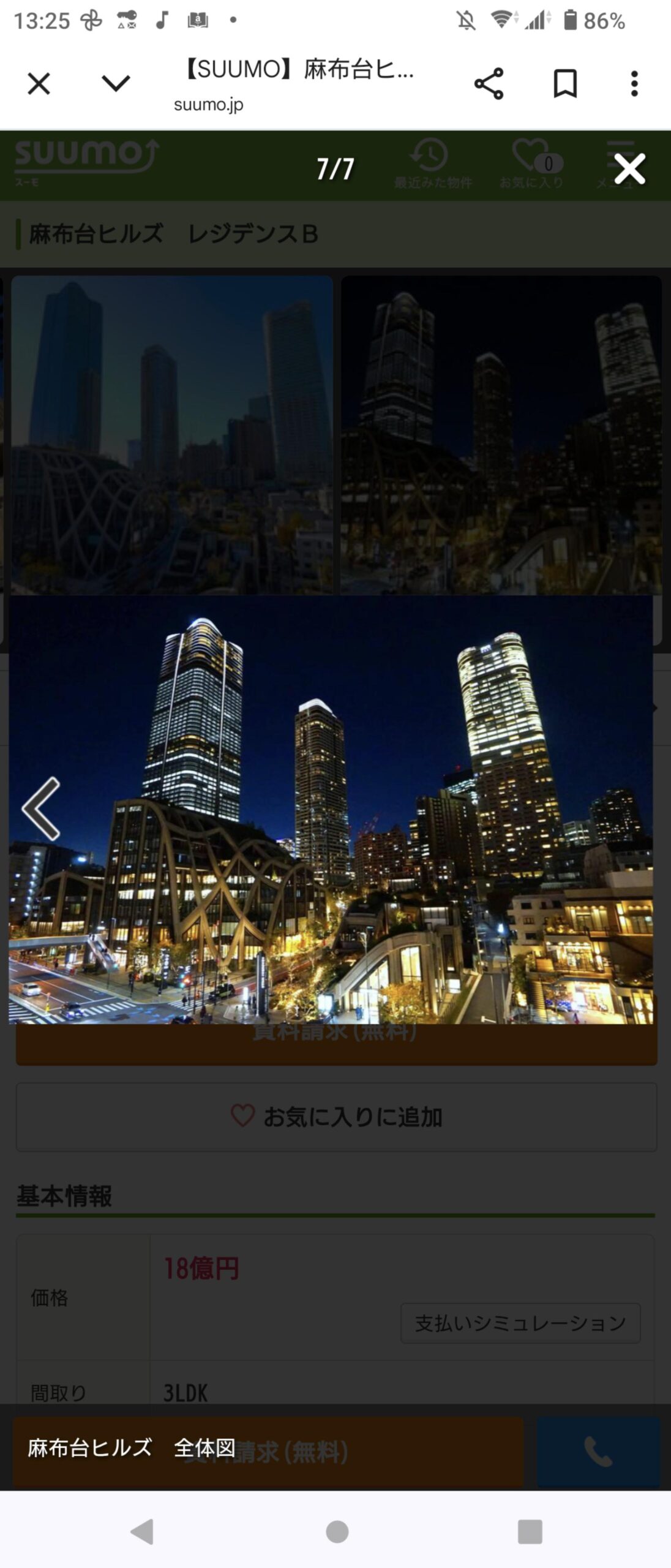Close the browser custom tab

(x=39, y=84)
